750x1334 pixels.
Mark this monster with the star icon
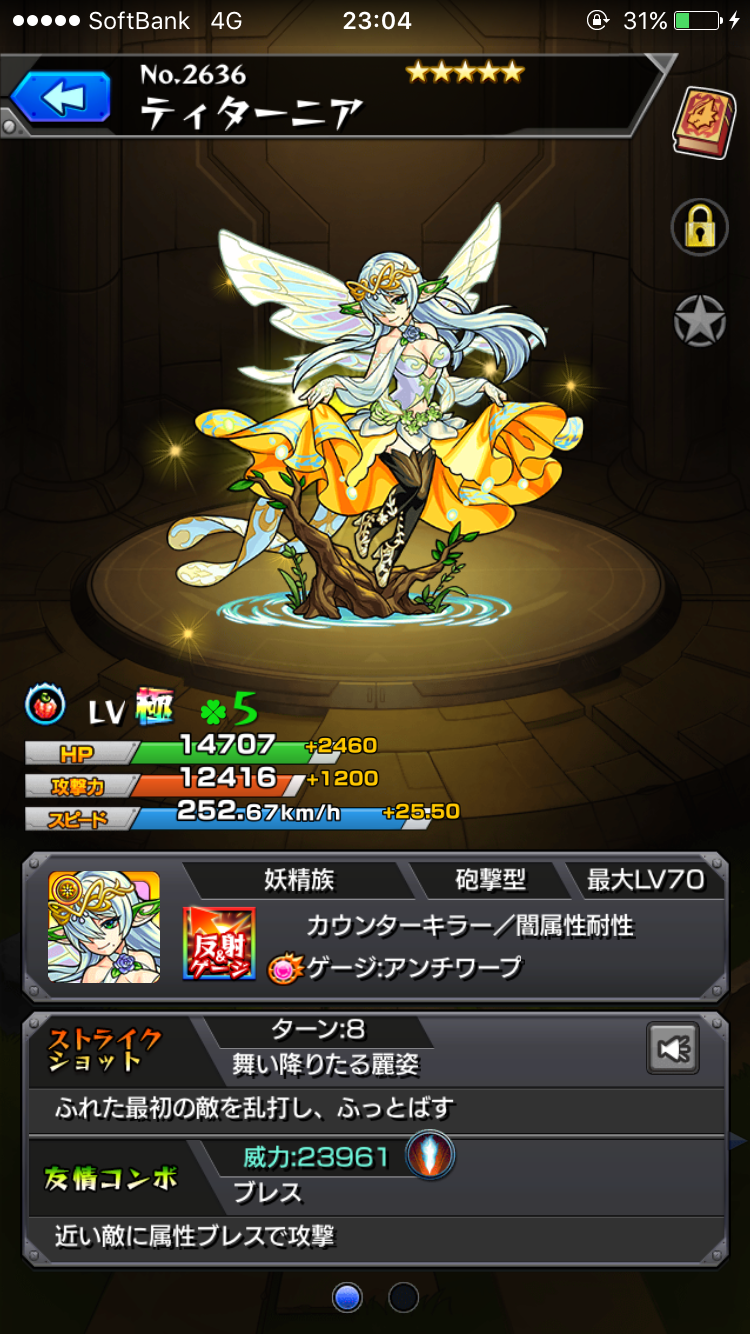[x=699, y=322]
